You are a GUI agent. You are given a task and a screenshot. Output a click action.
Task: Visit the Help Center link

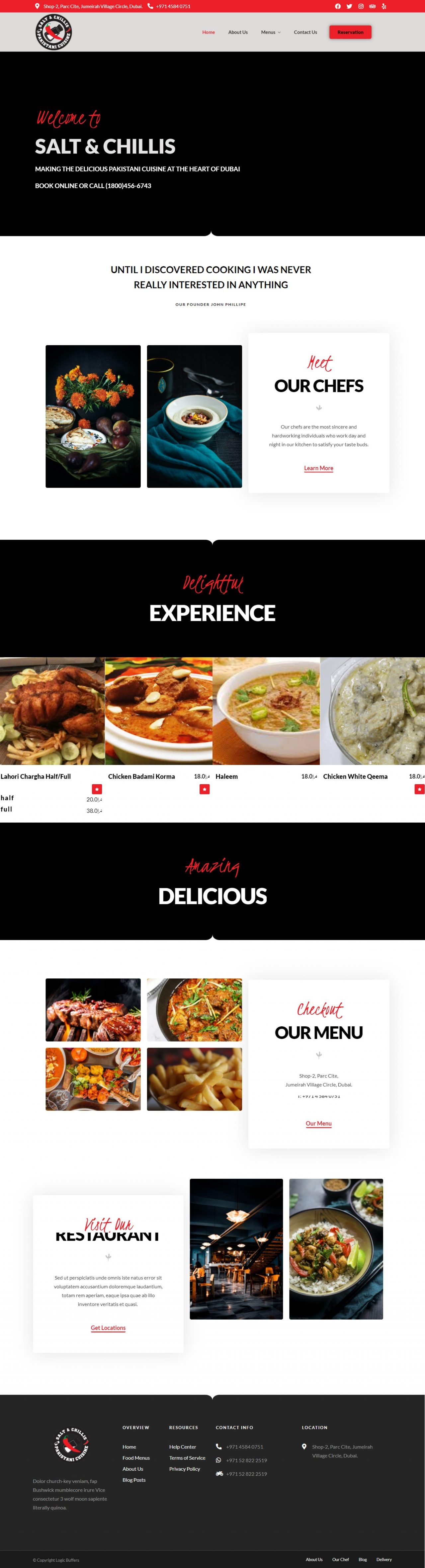183,1447
